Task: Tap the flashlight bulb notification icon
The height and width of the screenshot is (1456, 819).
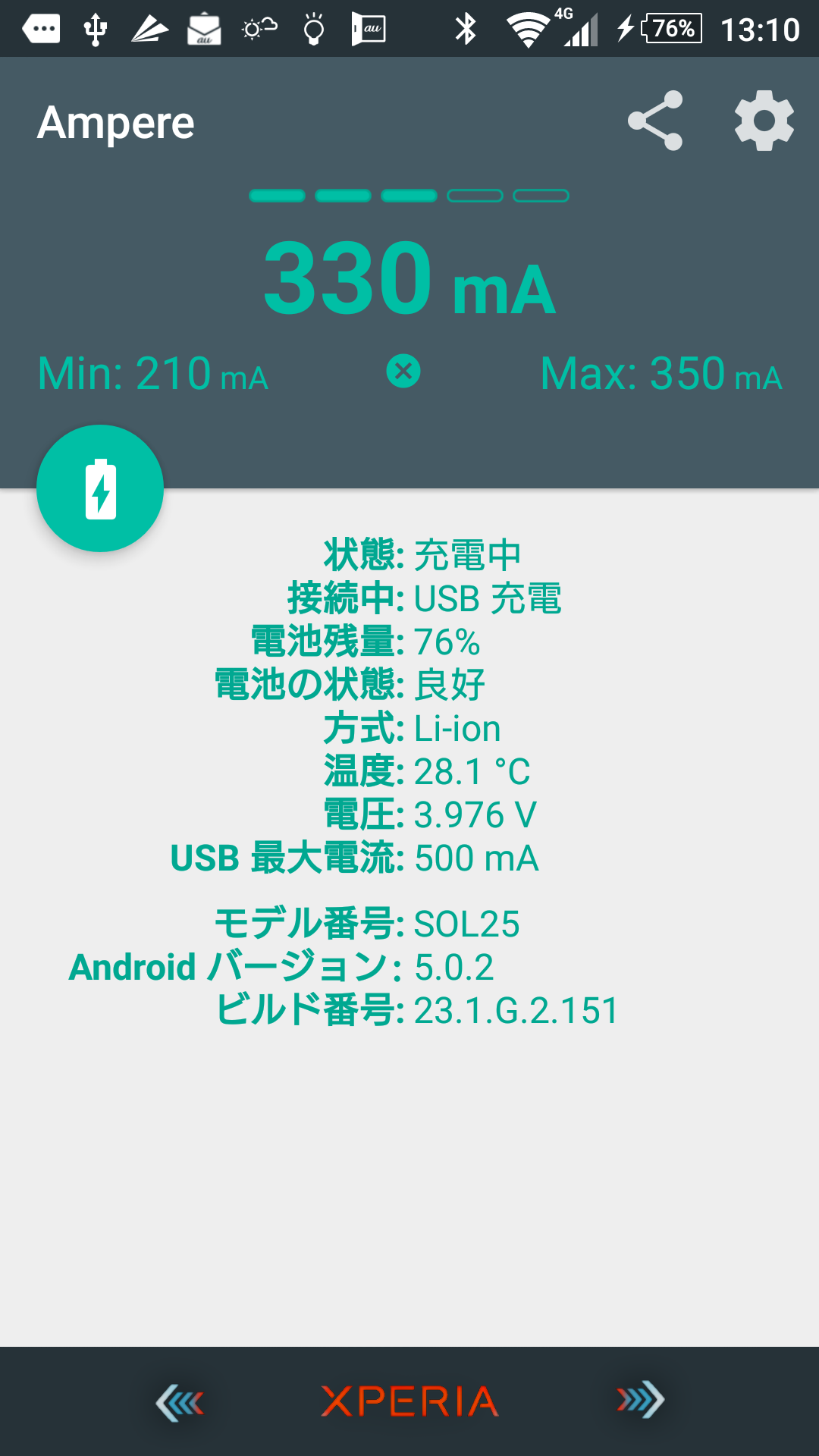Action: click(x=314, y=29)
